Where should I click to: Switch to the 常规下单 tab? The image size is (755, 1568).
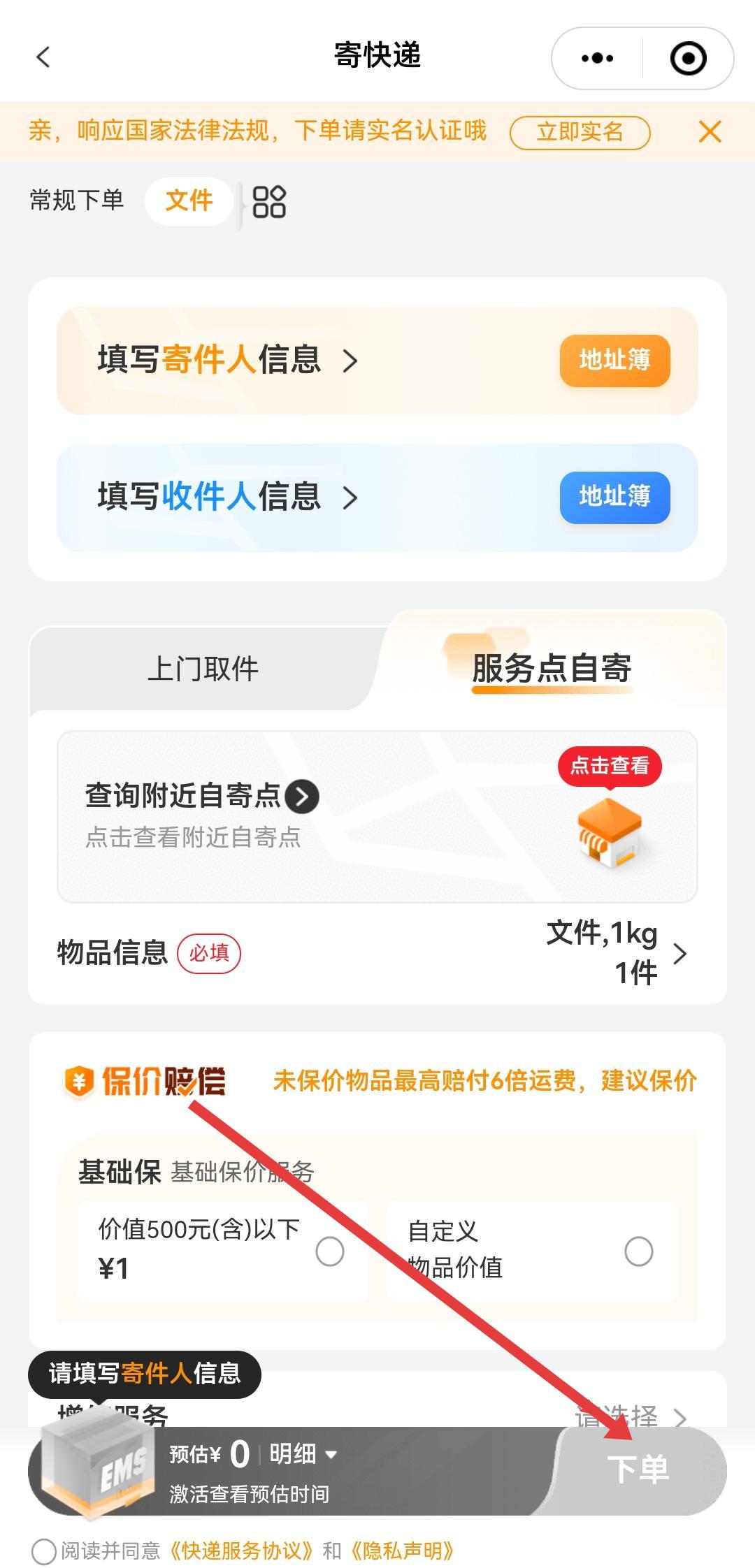click(x=76, y=201)
